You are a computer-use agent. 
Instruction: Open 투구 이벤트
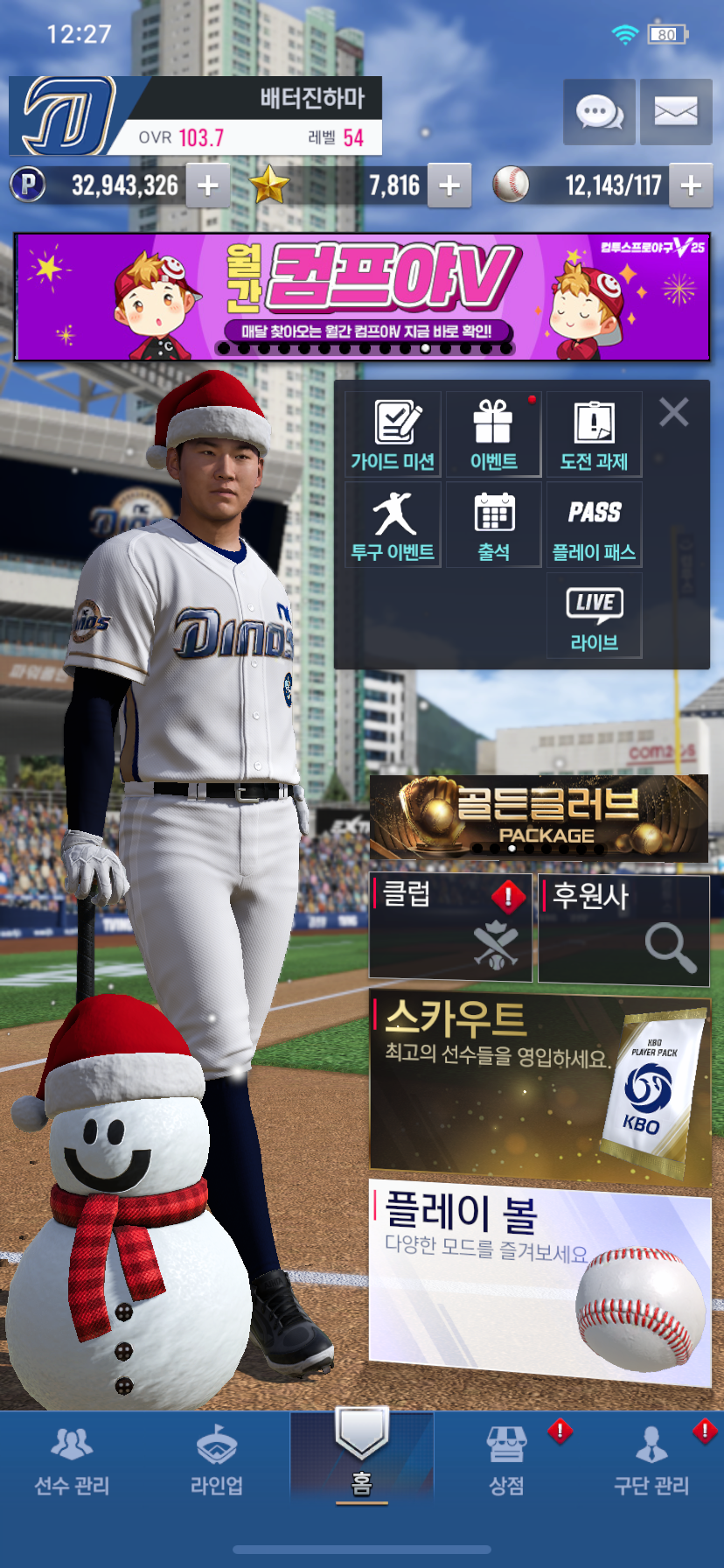393,525
